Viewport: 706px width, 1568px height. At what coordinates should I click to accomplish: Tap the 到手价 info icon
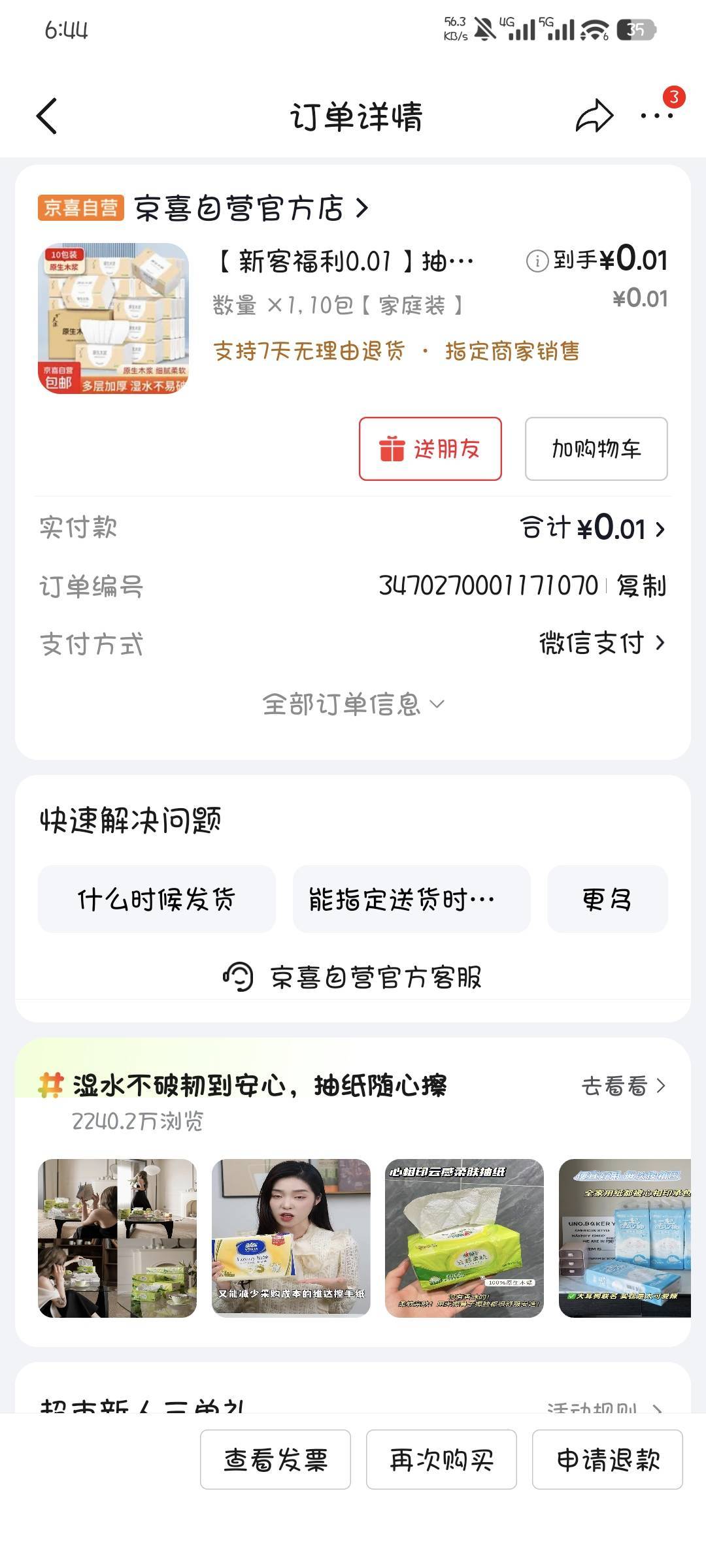tap(537, 261)
